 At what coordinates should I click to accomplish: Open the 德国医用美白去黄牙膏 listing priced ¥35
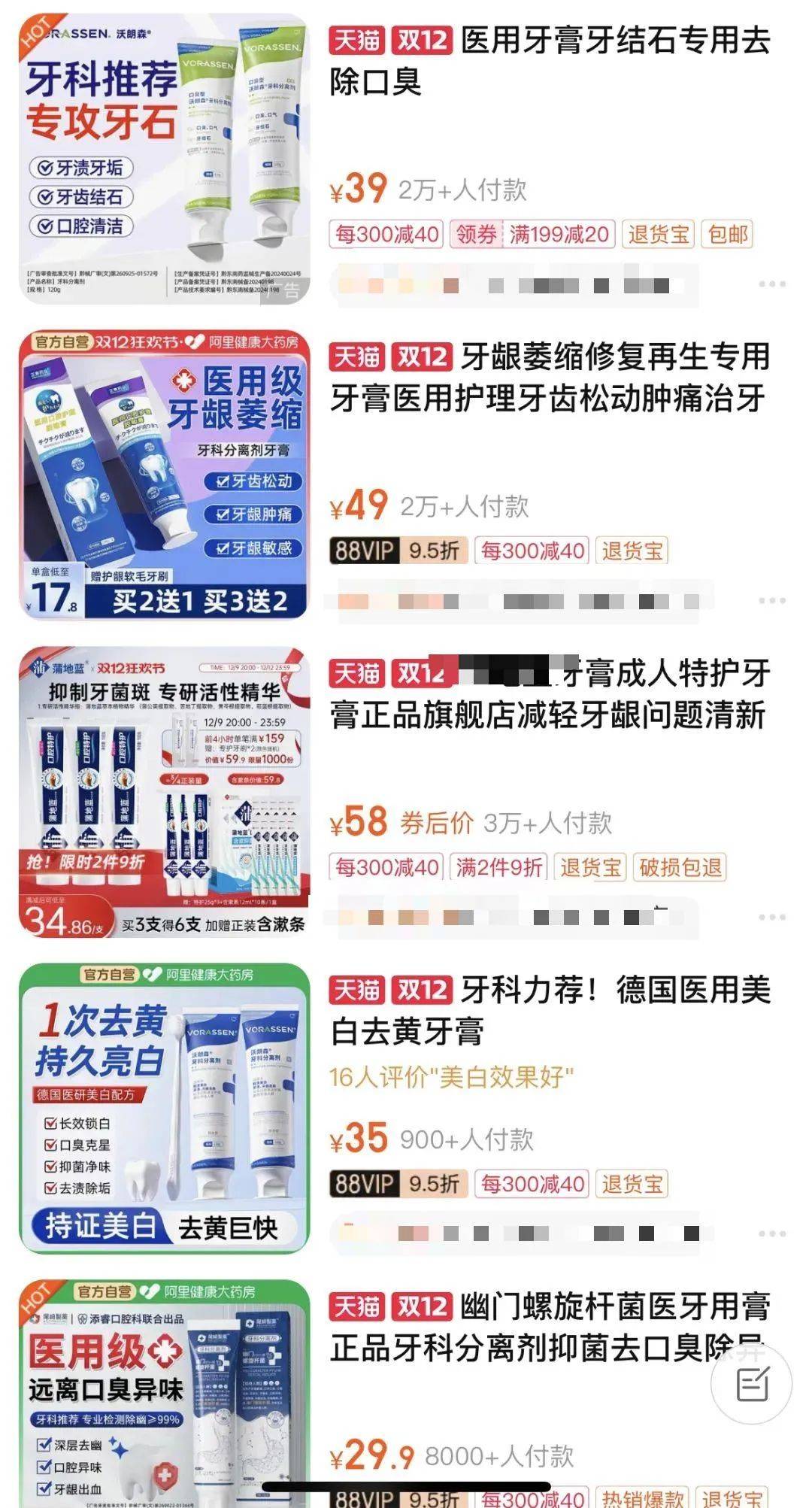click(x=549, y=1010)
